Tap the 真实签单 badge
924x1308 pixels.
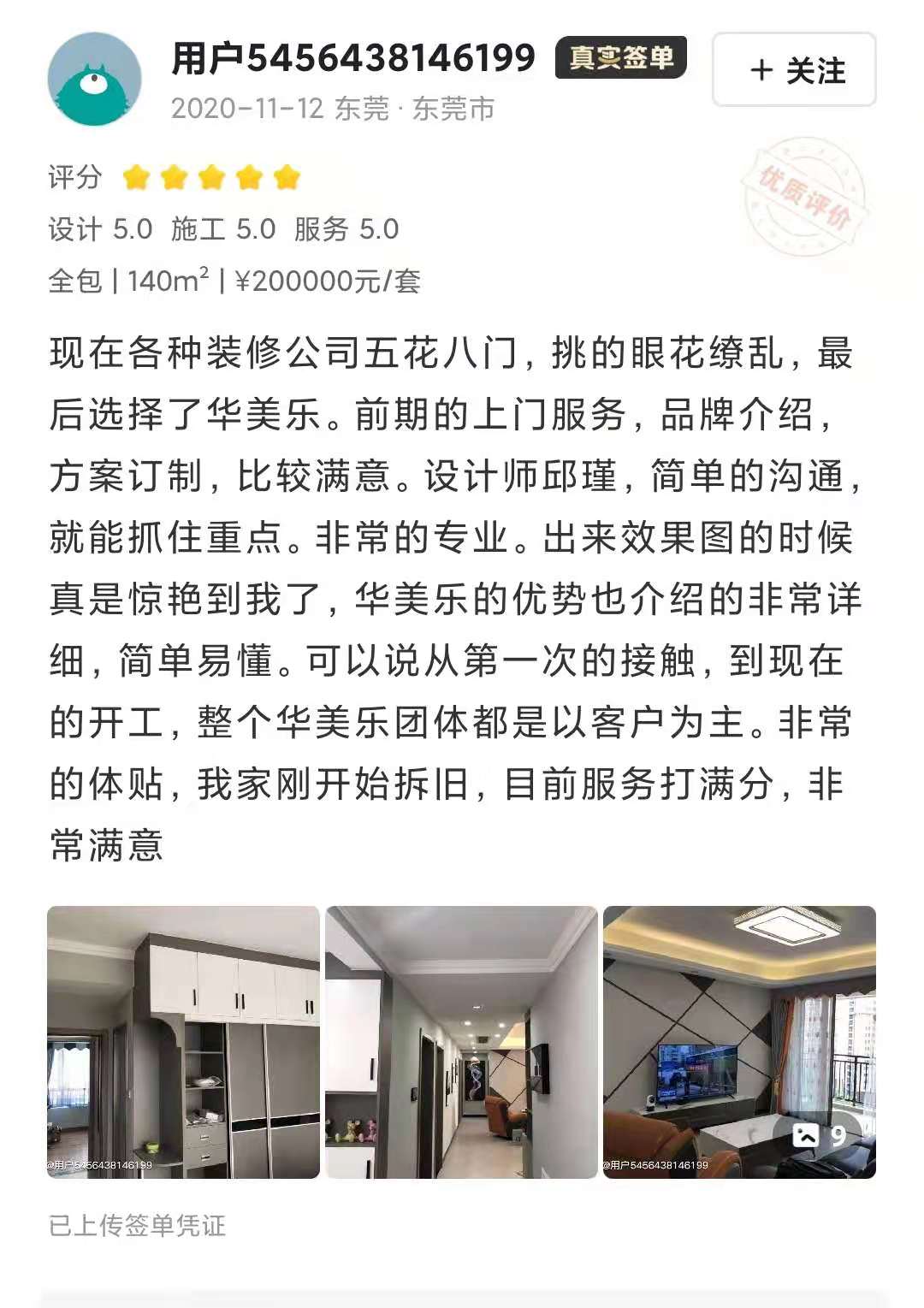[x=621, y=58]
